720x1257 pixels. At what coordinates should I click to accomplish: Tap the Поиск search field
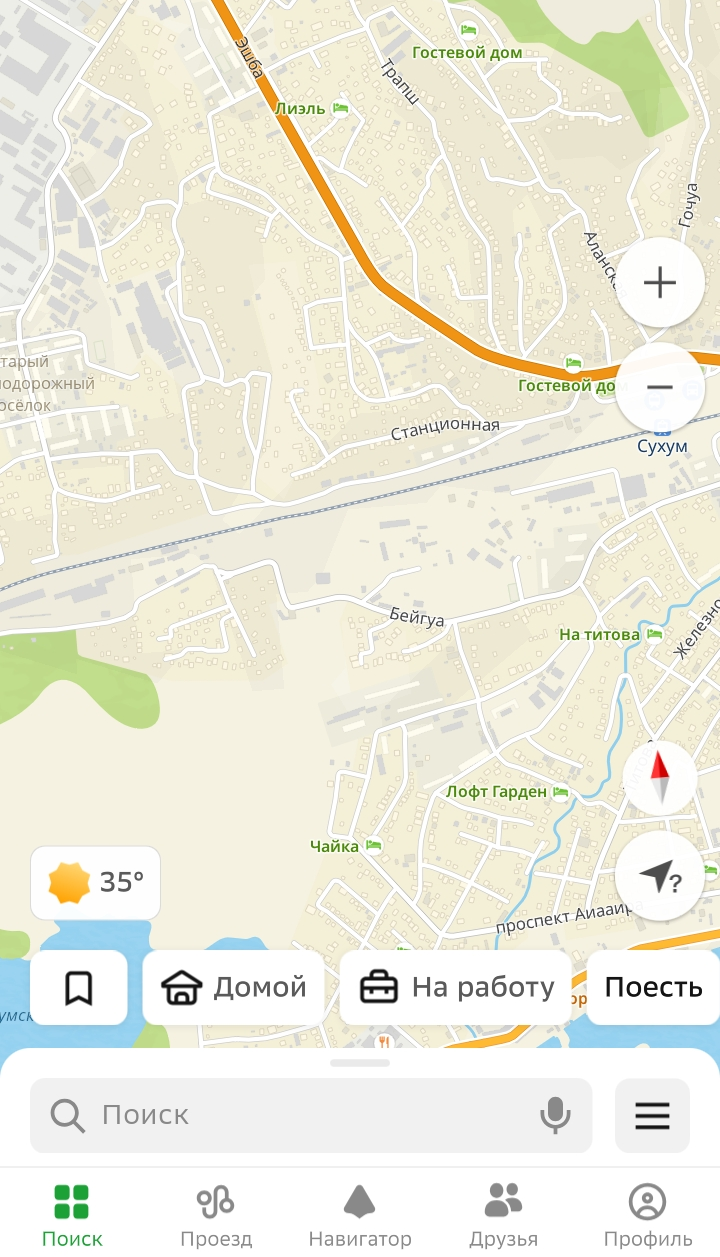[x=311, y=1115]
